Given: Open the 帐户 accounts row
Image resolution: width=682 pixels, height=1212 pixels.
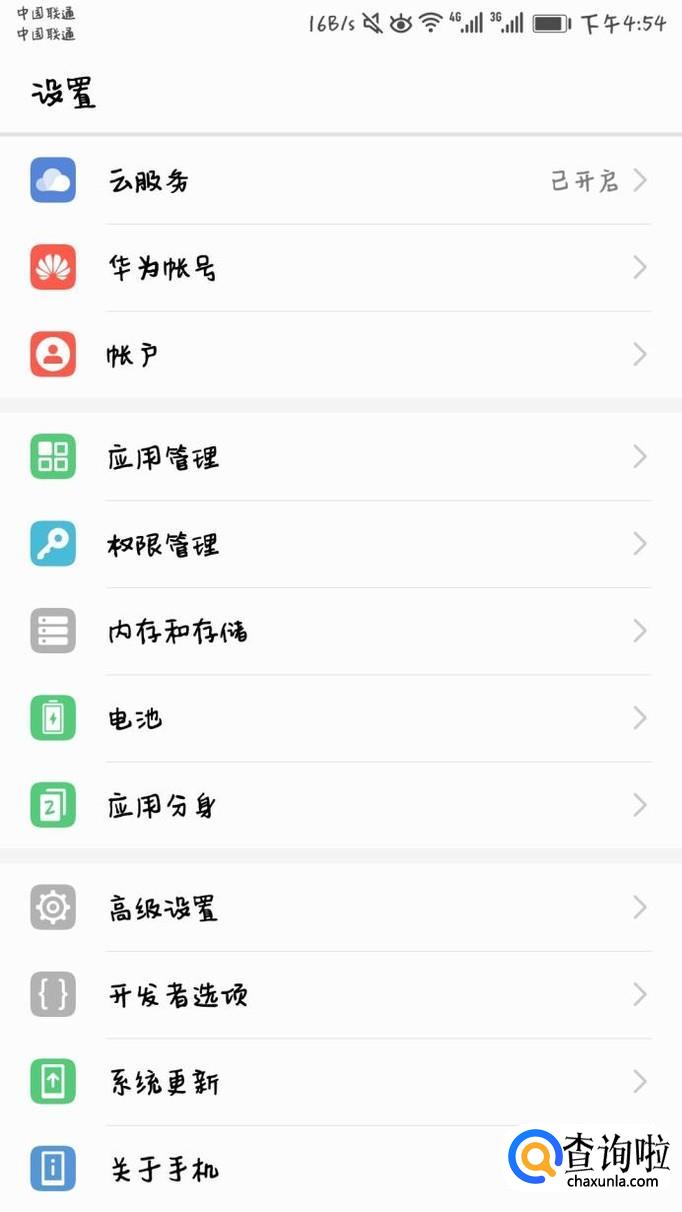Looking at the screenshot, I should (x=340, y=355).
